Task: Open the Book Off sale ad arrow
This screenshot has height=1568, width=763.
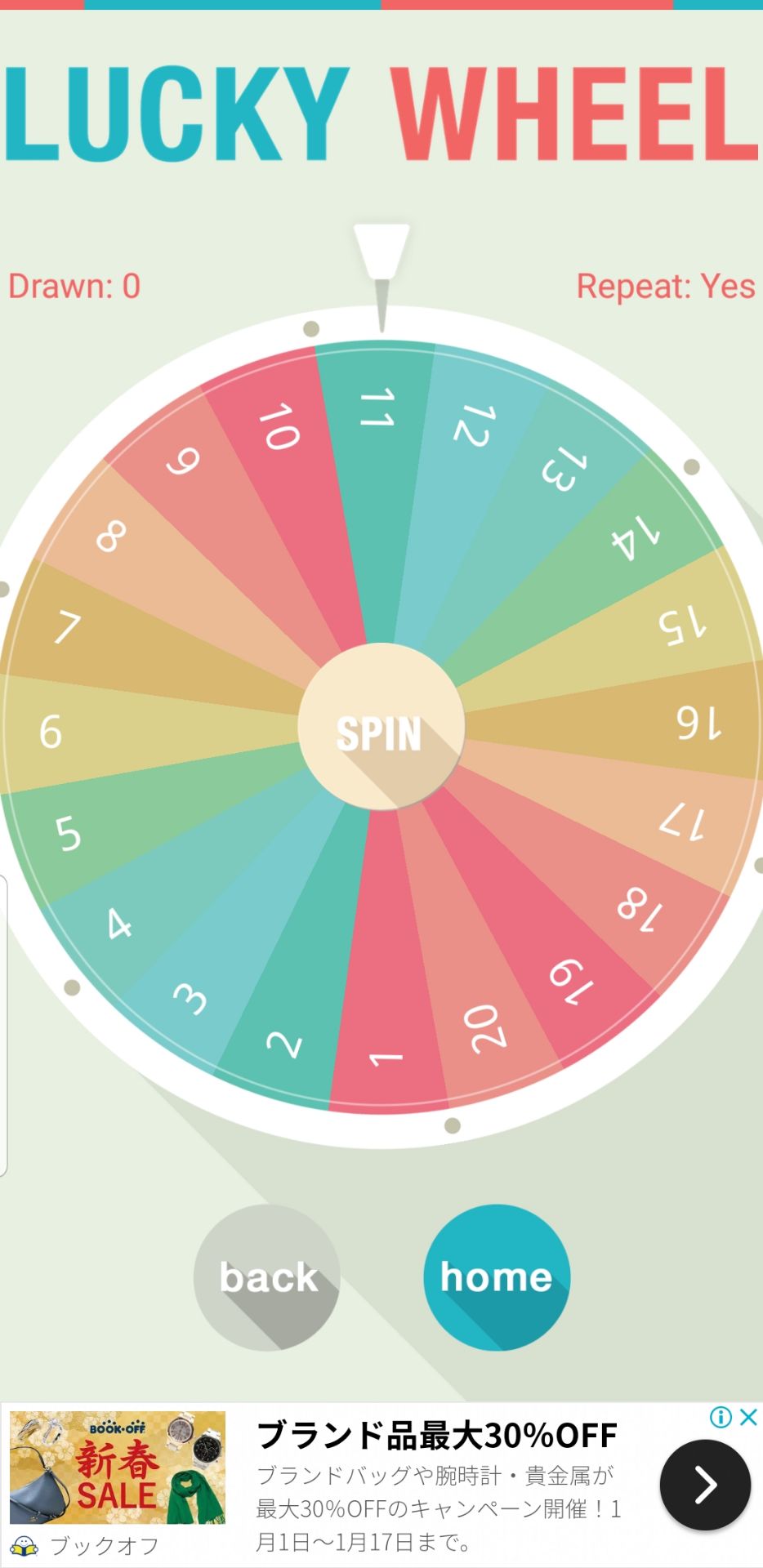Action: coord(705,1485)
